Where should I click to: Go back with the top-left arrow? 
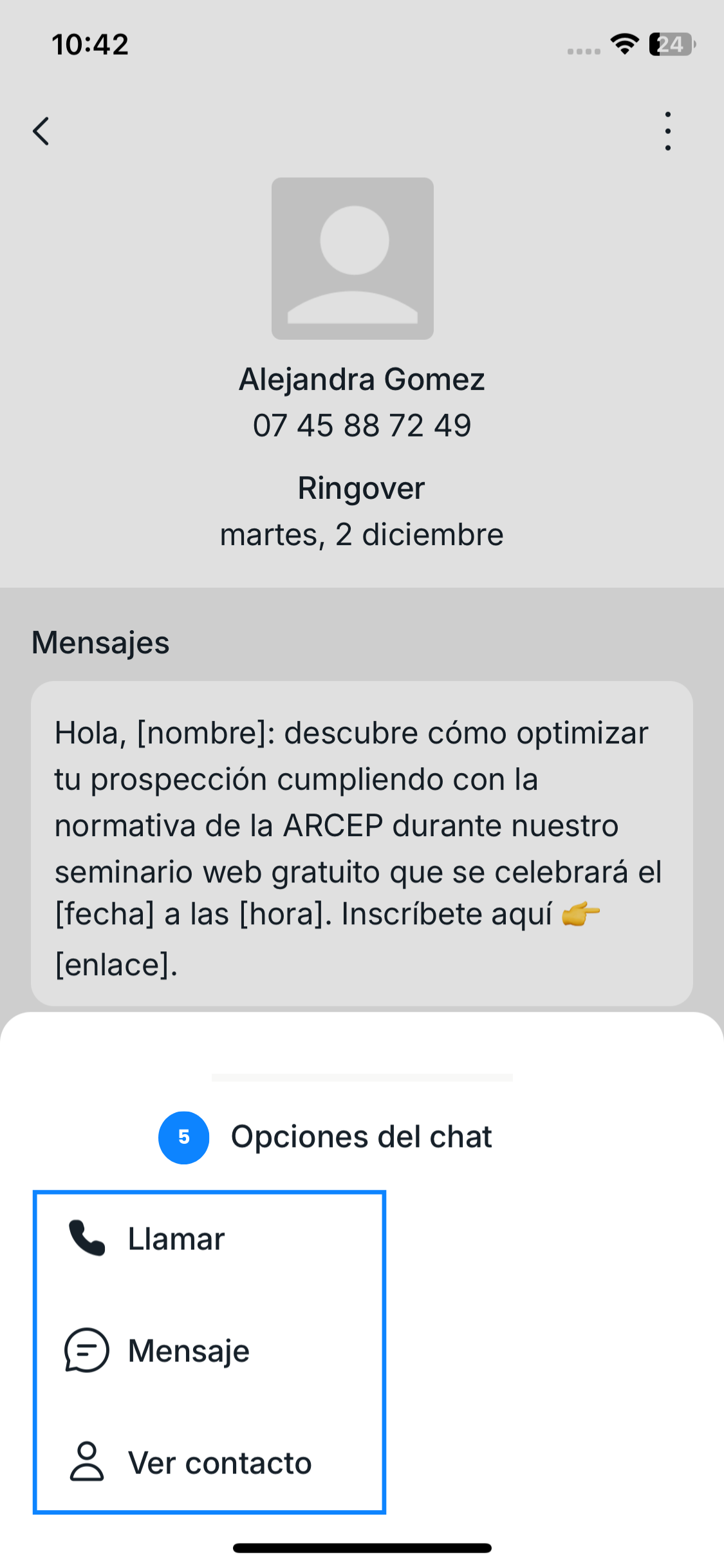pos(41,131)
